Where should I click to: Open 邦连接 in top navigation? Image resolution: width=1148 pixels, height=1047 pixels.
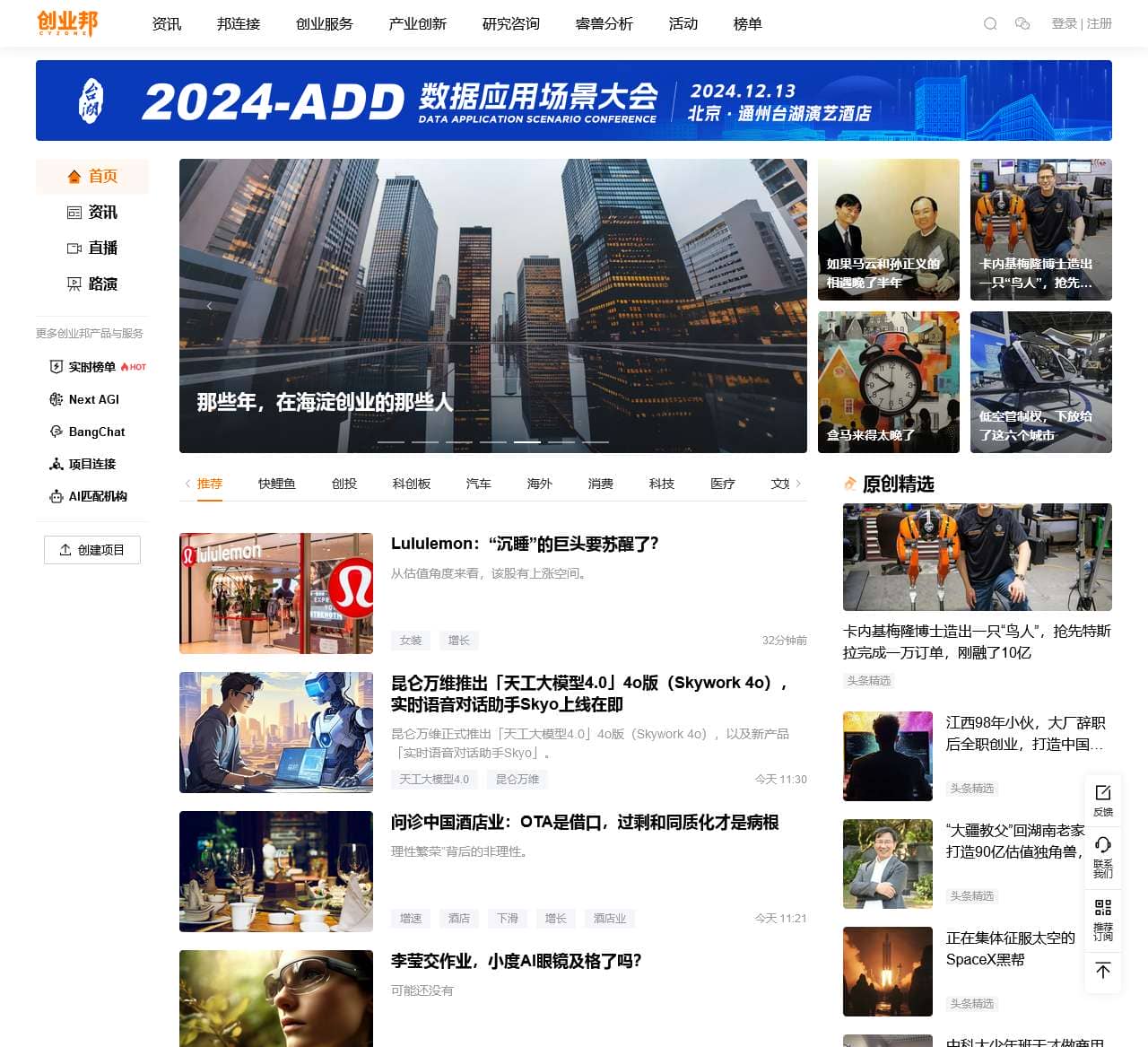(239, 23)
